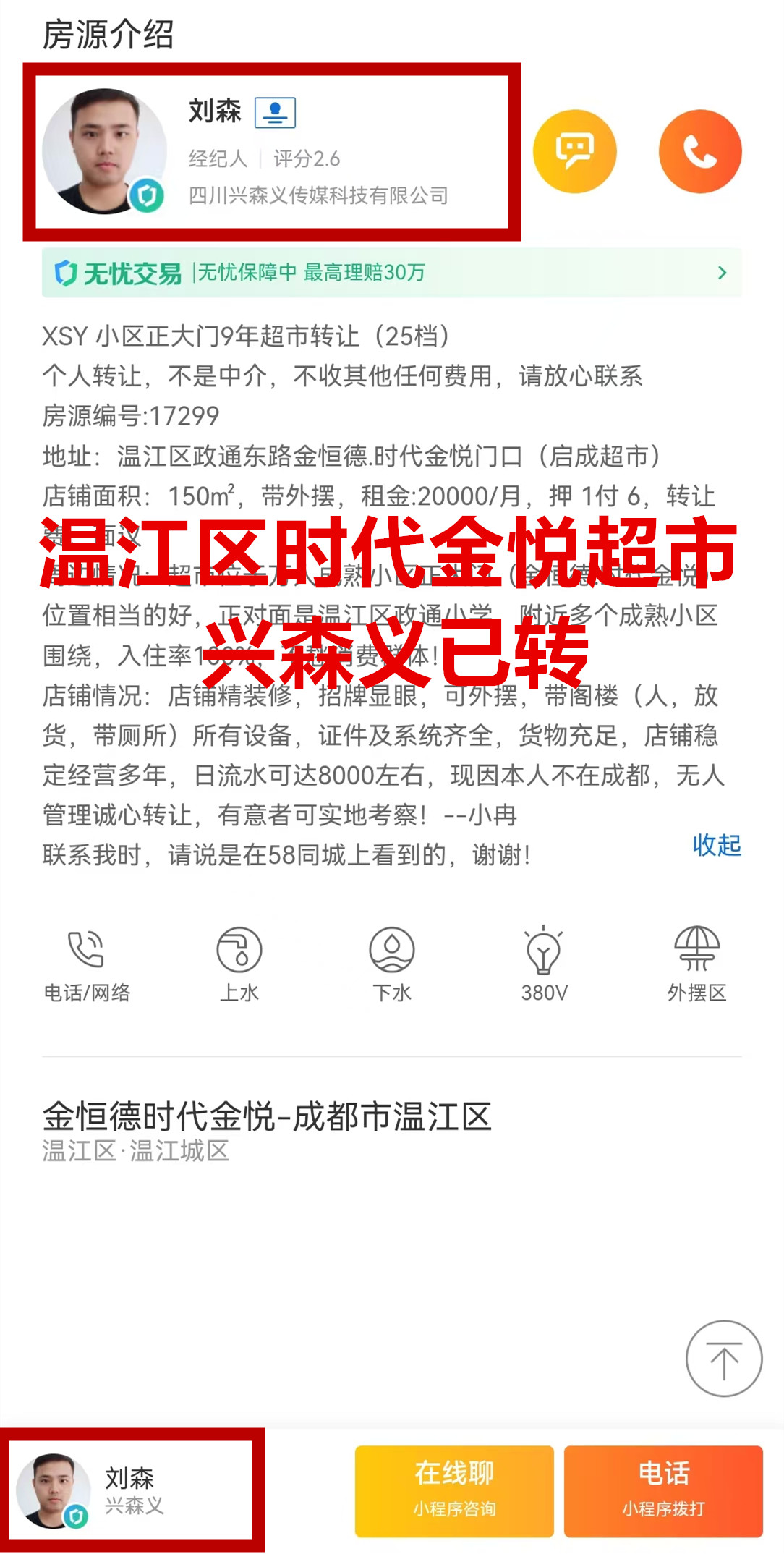Open agent 刘森's profile card
784x1554 pixels.
pos(271,152)
